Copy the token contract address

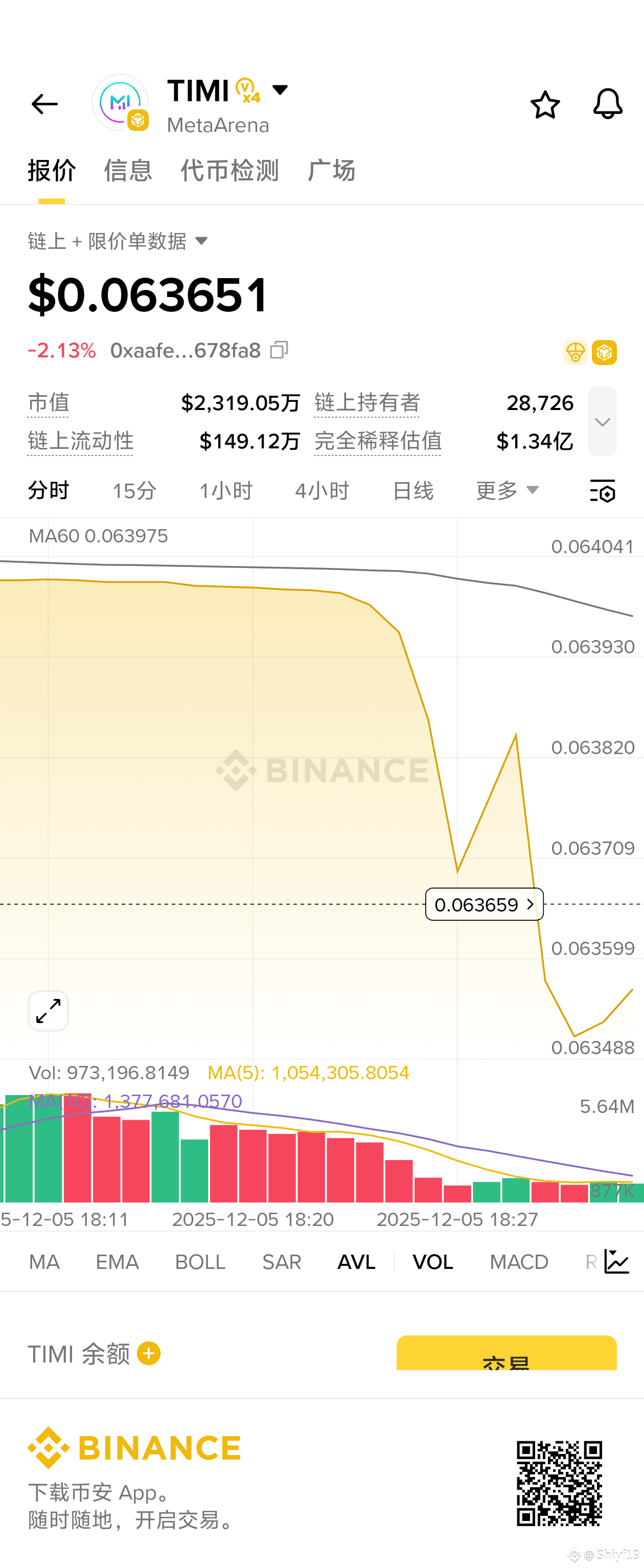[x=279, y=350]
